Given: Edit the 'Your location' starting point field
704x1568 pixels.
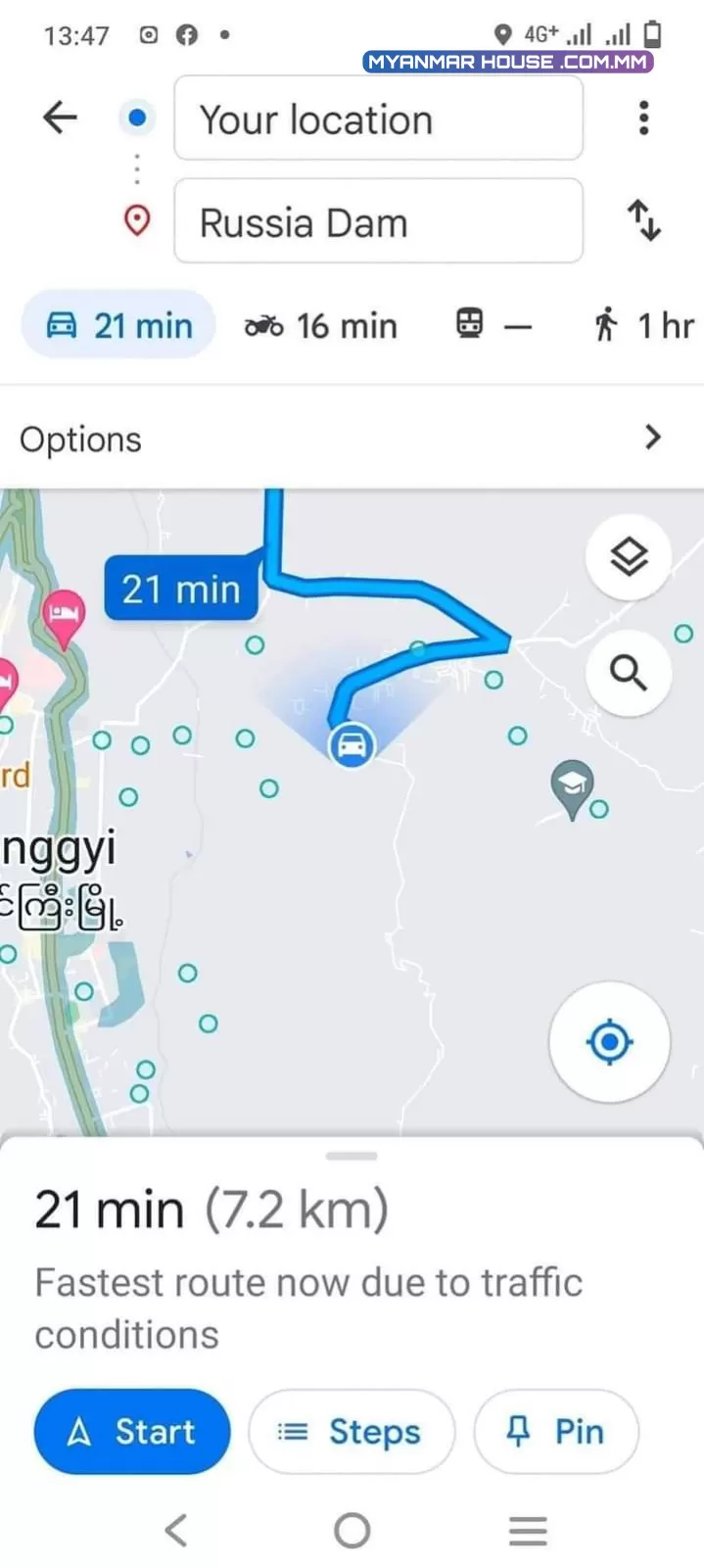Looking at the screenshot, I should [378, 119].
